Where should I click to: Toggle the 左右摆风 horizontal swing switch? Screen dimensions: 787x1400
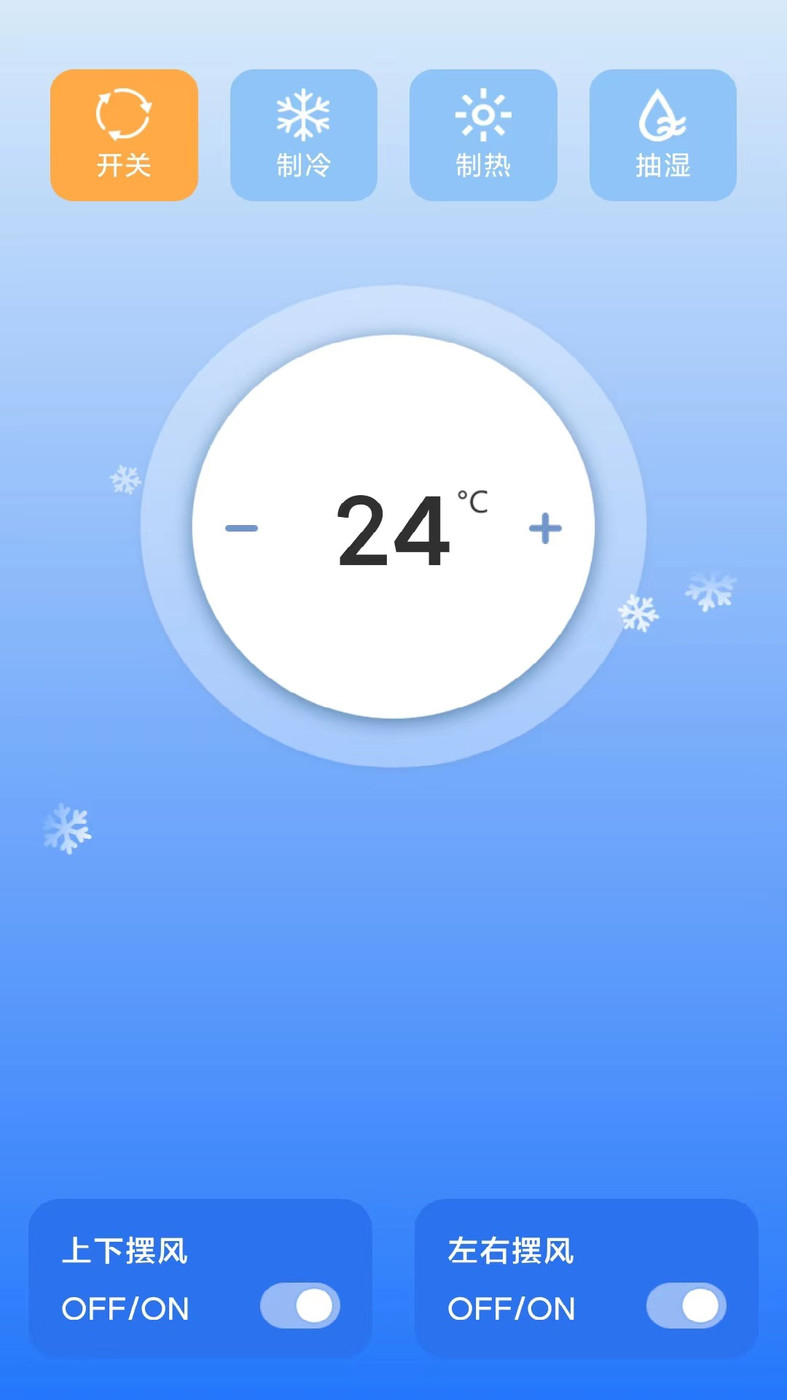686,1306
